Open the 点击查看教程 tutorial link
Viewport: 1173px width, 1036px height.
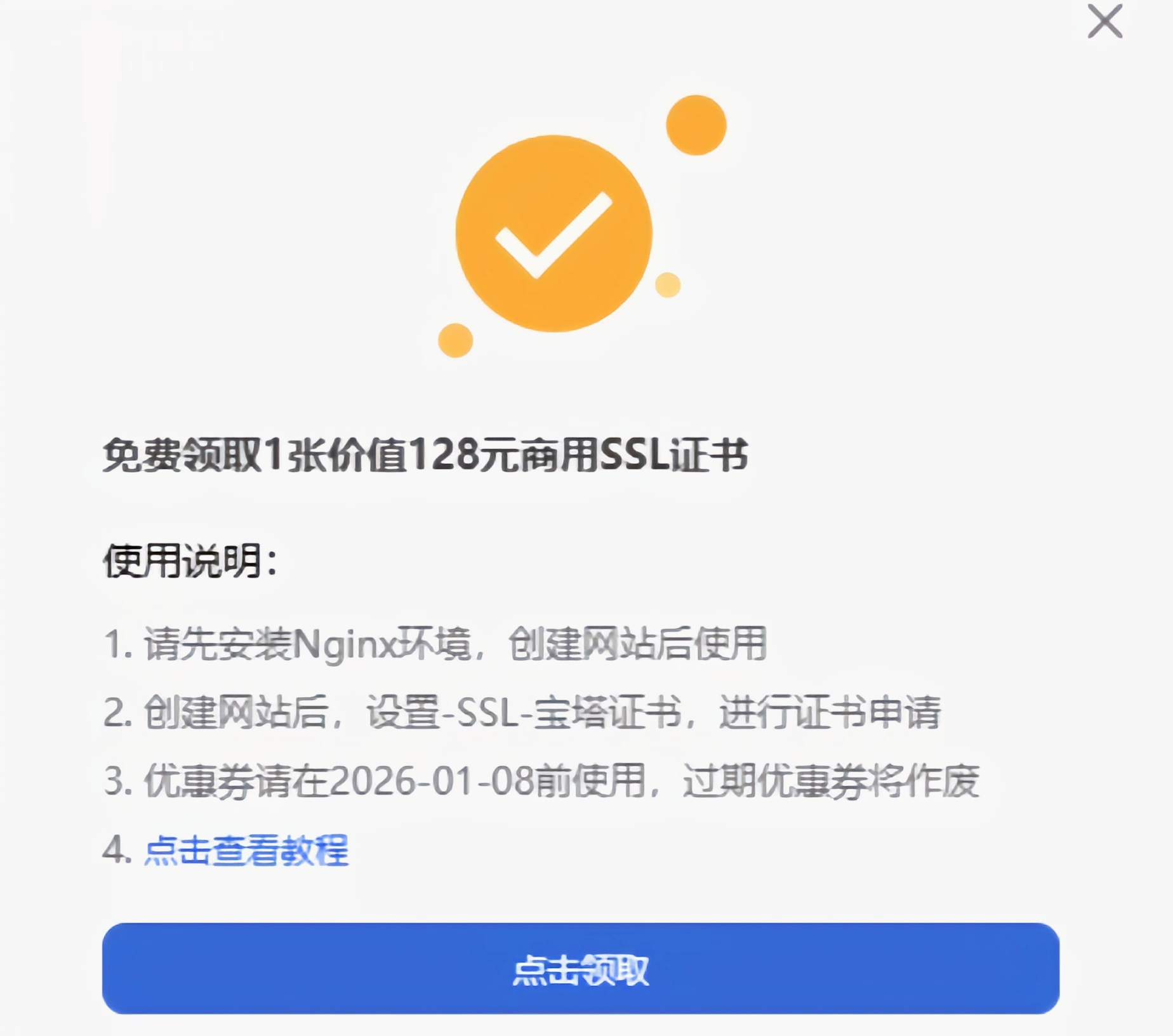(246, 850)
